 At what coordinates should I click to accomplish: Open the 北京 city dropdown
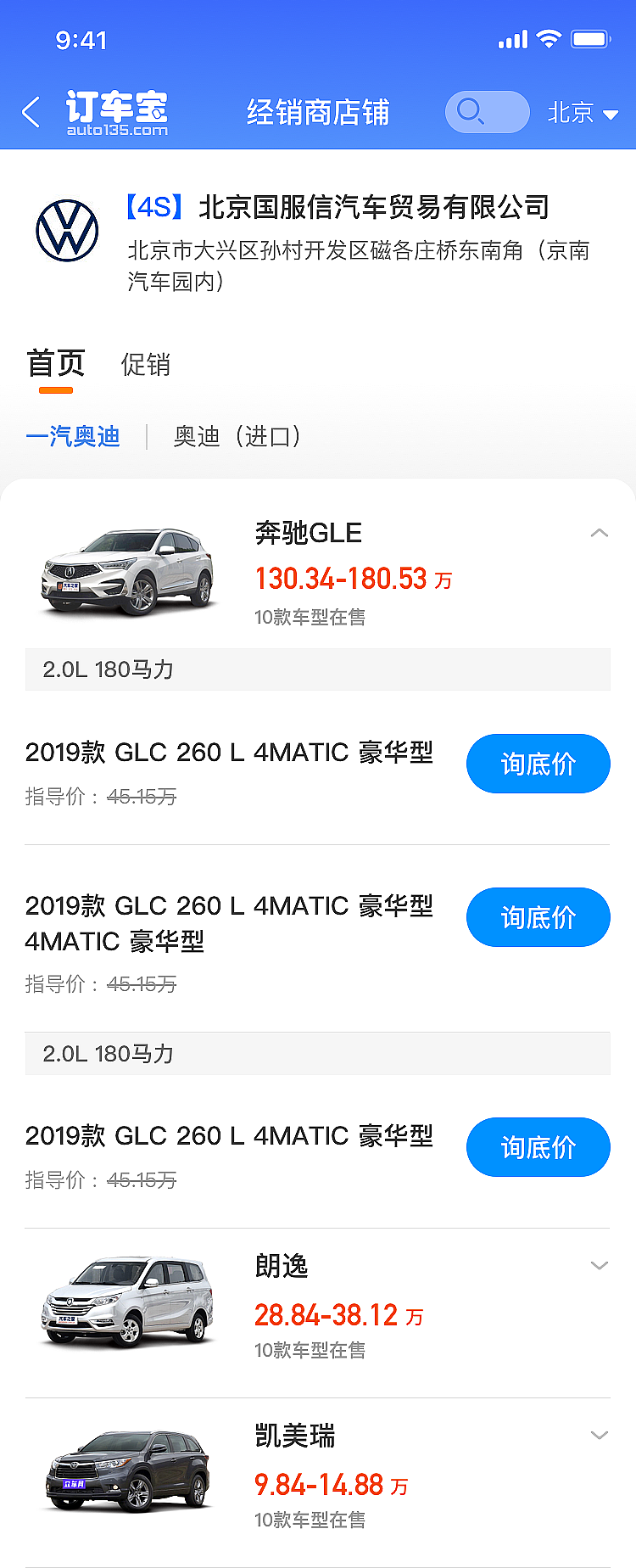click(583, 113)
